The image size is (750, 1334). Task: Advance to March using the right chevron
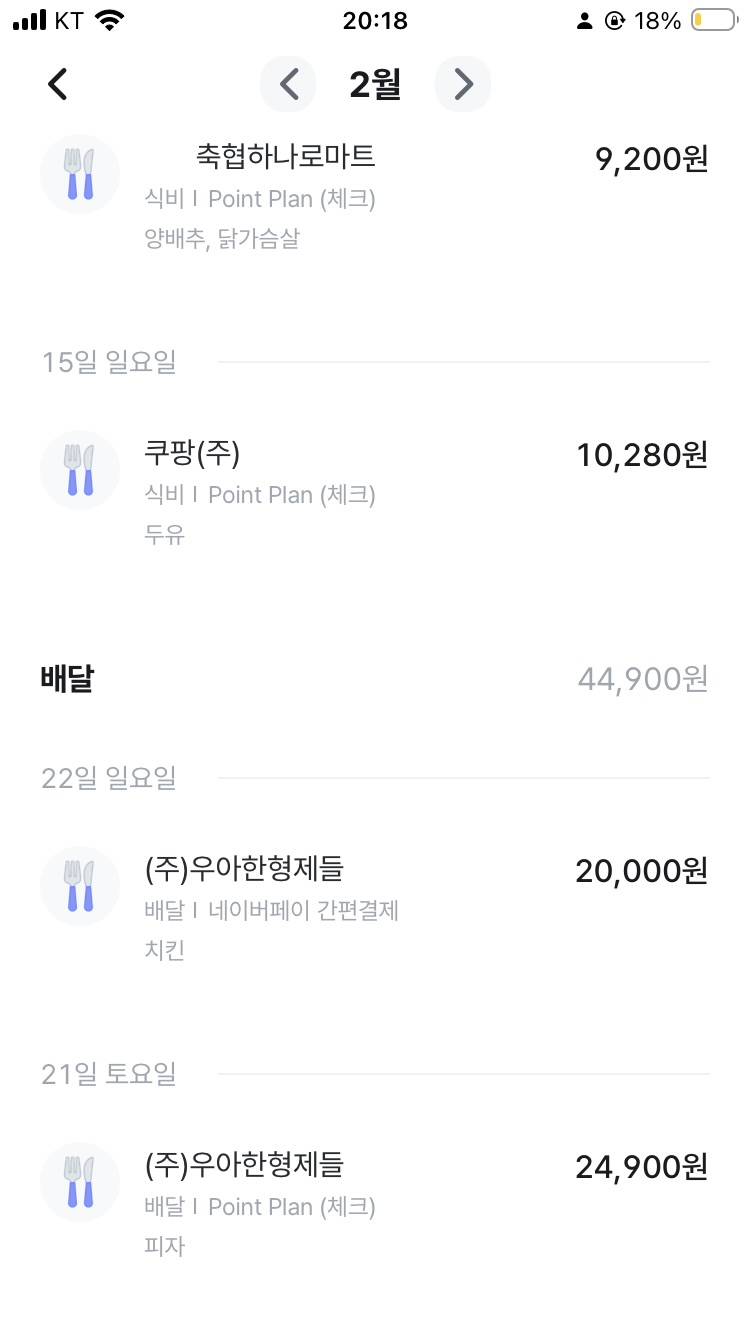click(x=462, y=84)
